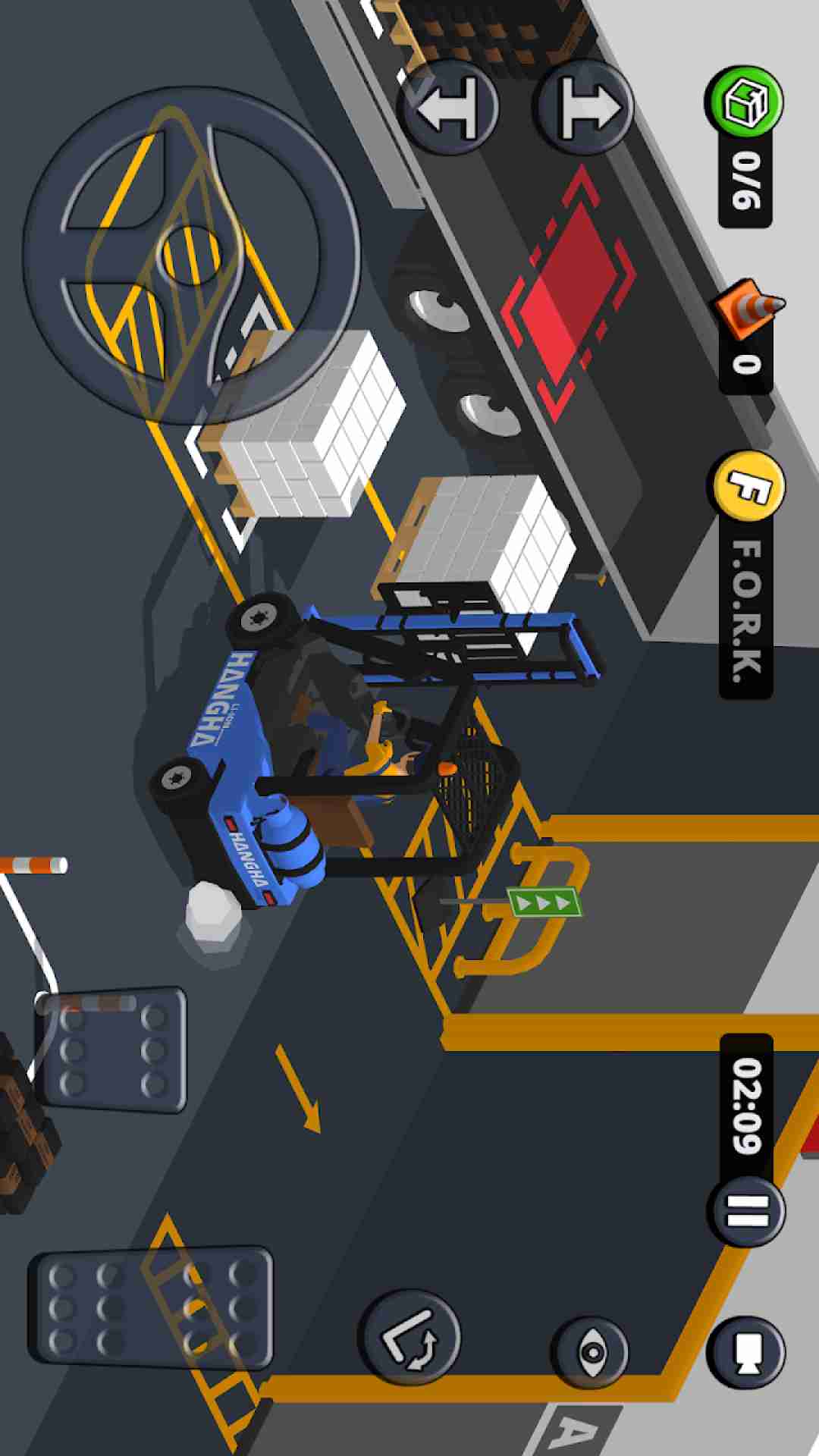The height and width of the screenshot is (1456, 819).
Task: Tap the rotate direction button
Action: click(410, 1340)
